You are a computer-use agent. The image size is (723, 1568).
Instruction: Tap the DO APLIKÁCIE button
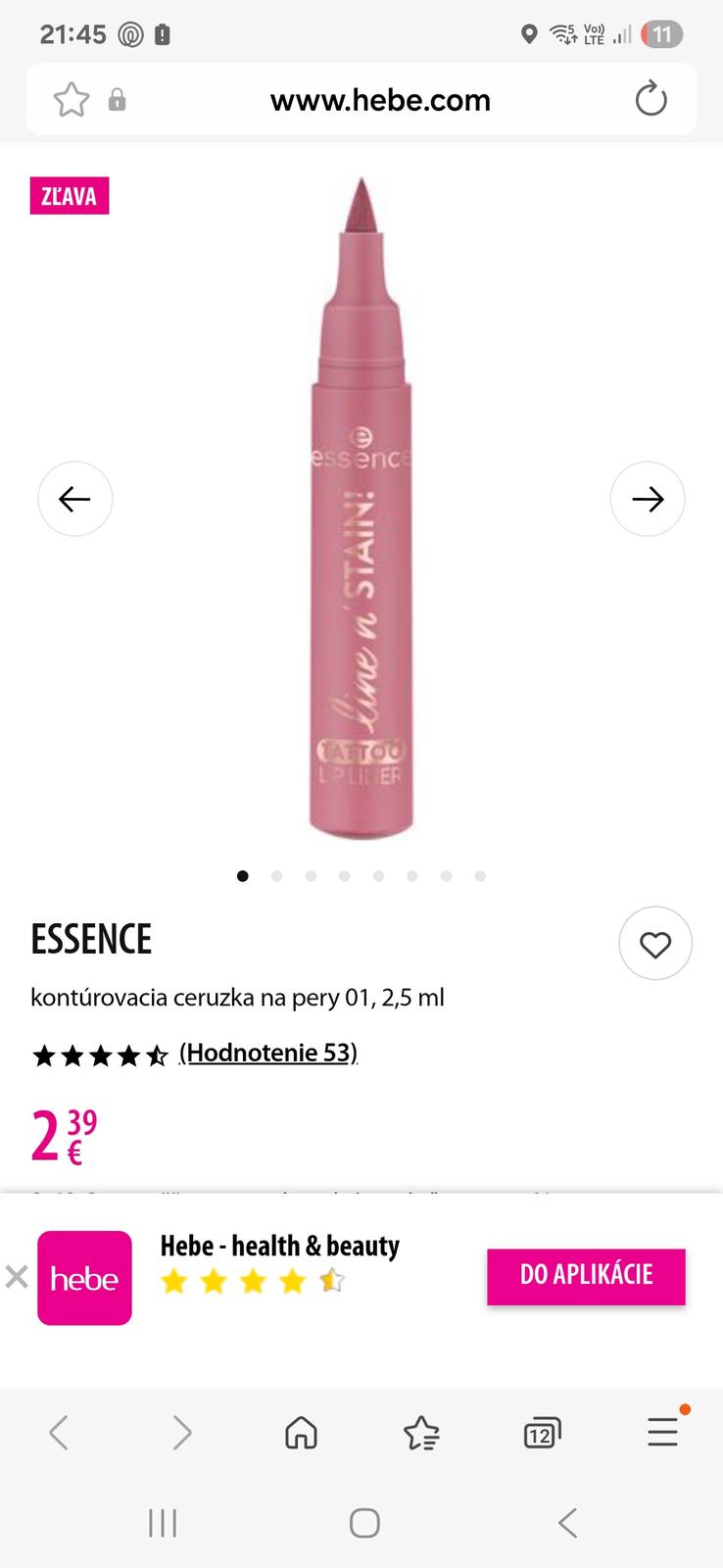click(x=586, y=1275)
